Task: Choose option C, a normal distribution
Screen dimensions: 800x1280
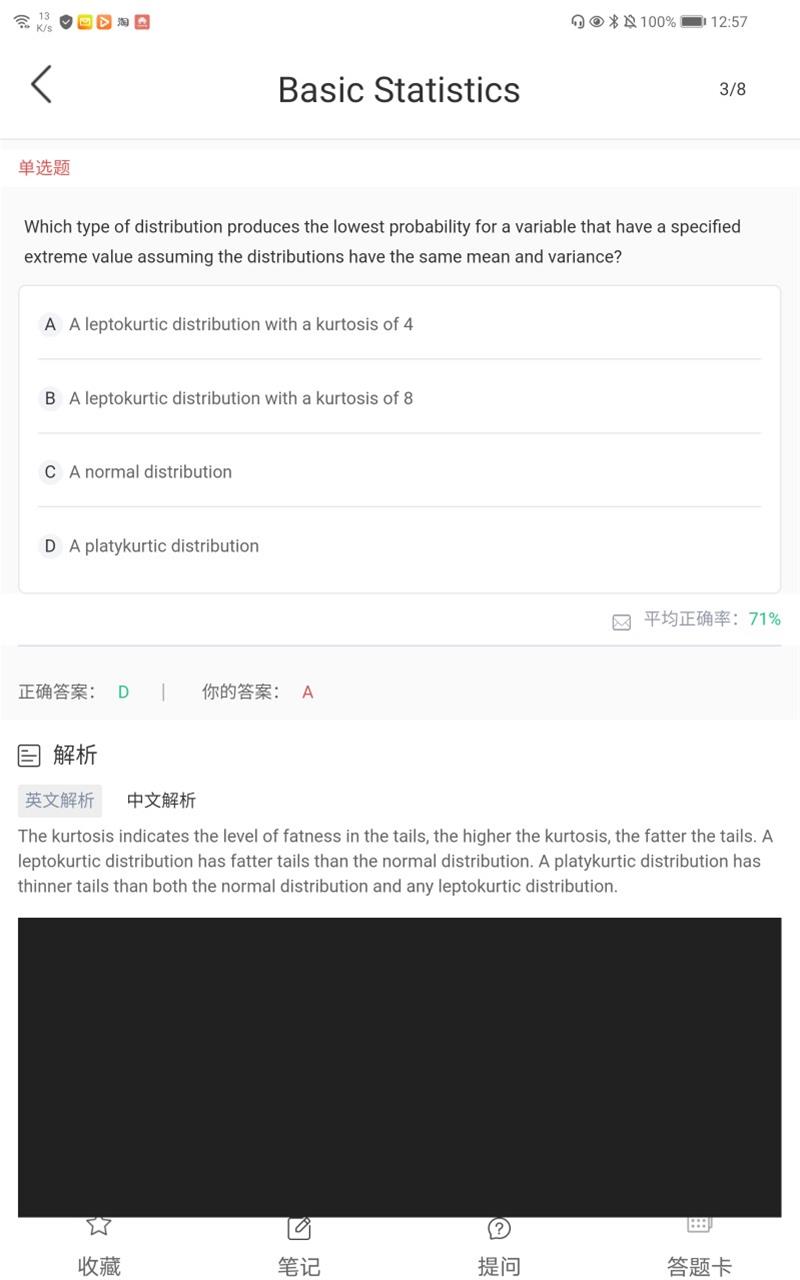Action: pos(399,472)
